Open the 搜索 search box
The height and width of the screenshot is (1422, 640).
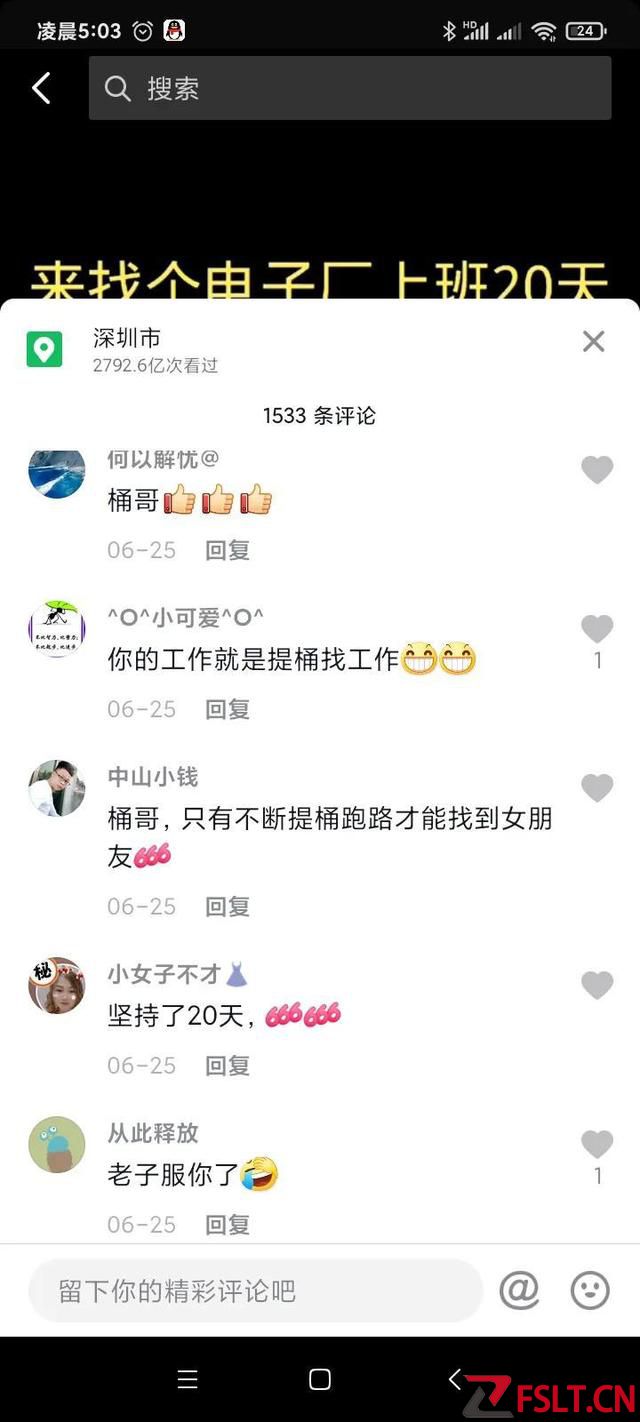click(350, 88)
